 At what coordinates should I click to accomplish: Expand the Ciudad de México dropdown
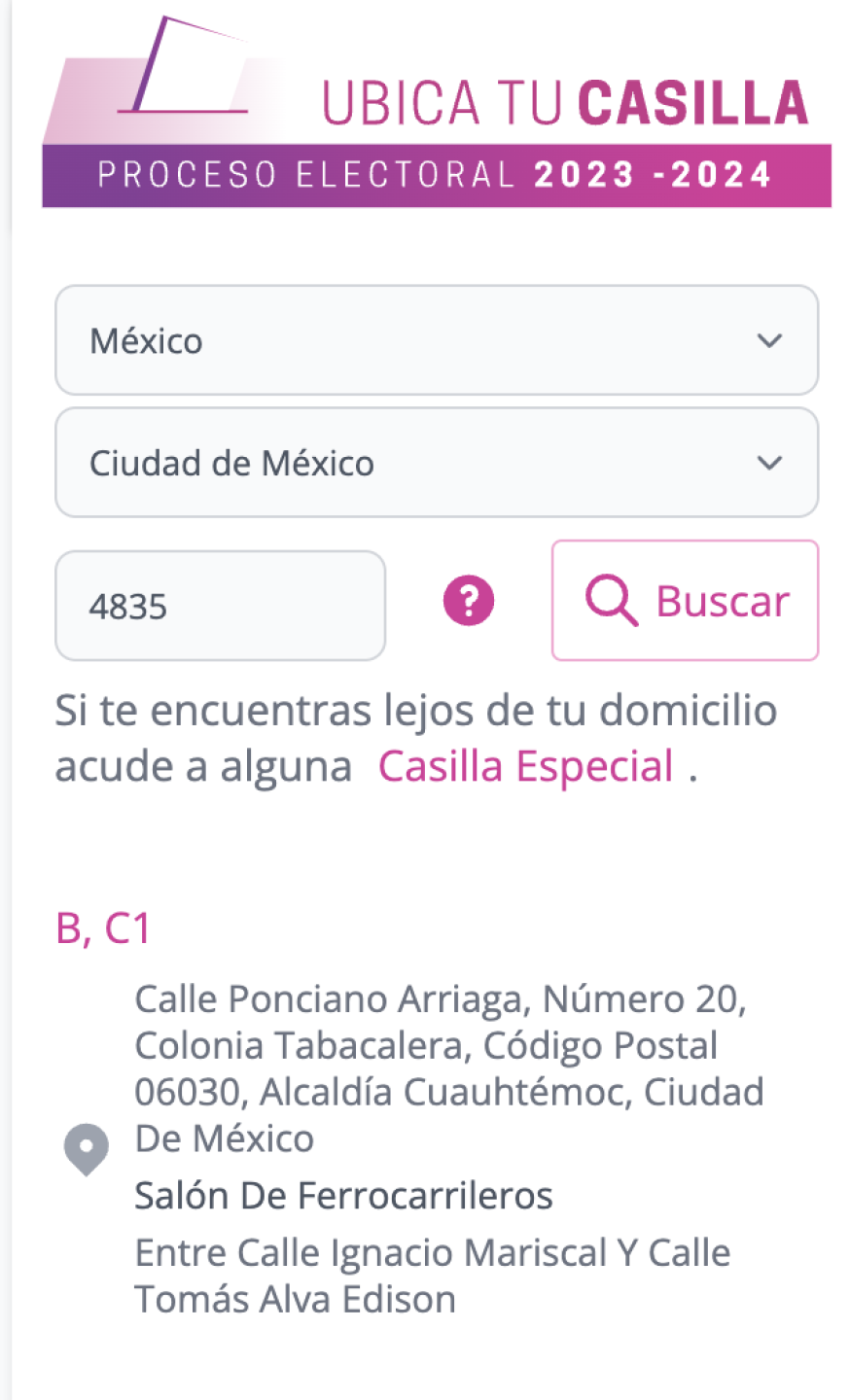click(436, 463)
